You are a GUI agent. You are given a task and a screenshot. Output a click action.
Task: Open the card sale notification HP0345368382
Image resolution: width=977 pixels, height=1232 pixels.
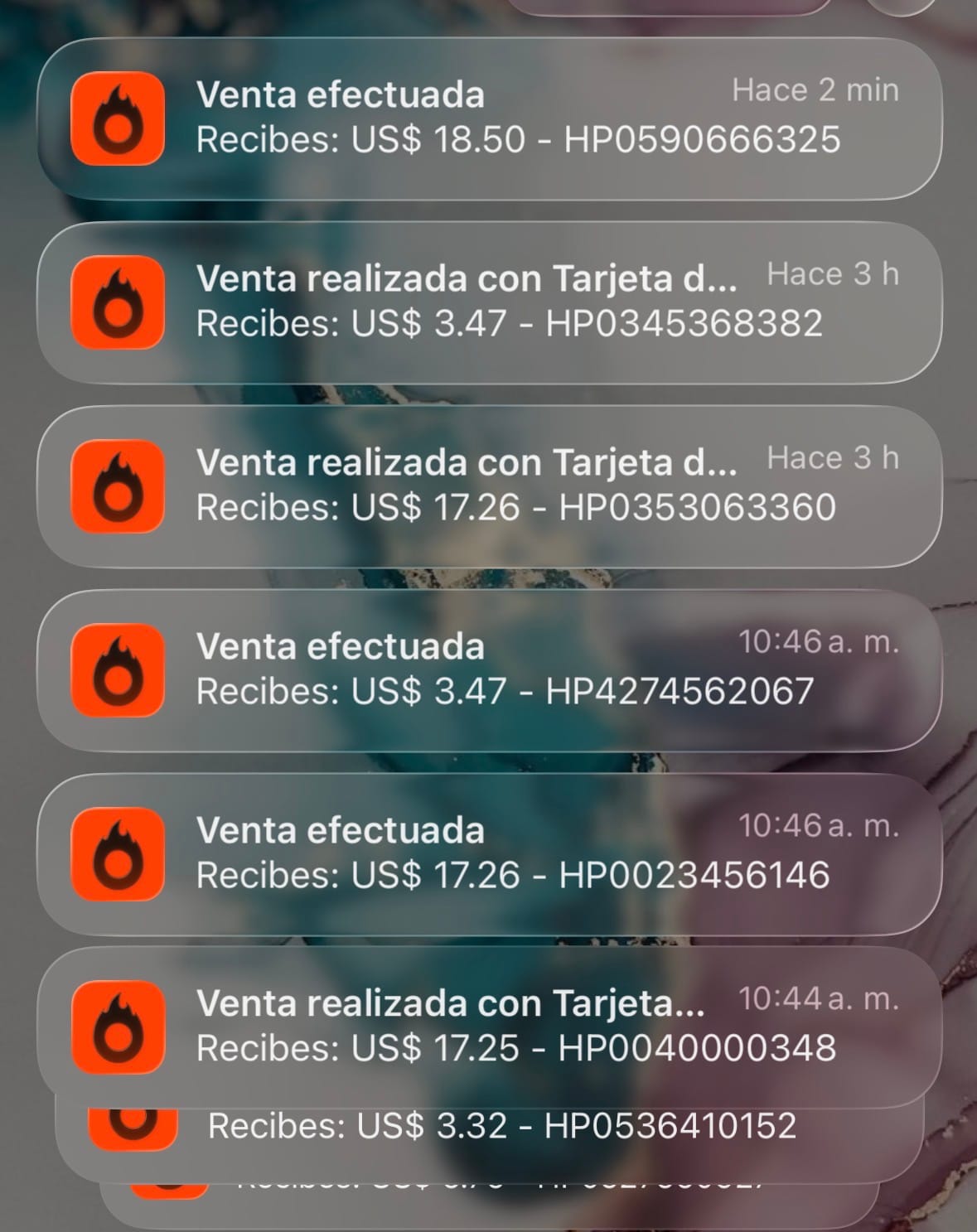(x=489, y=302)
